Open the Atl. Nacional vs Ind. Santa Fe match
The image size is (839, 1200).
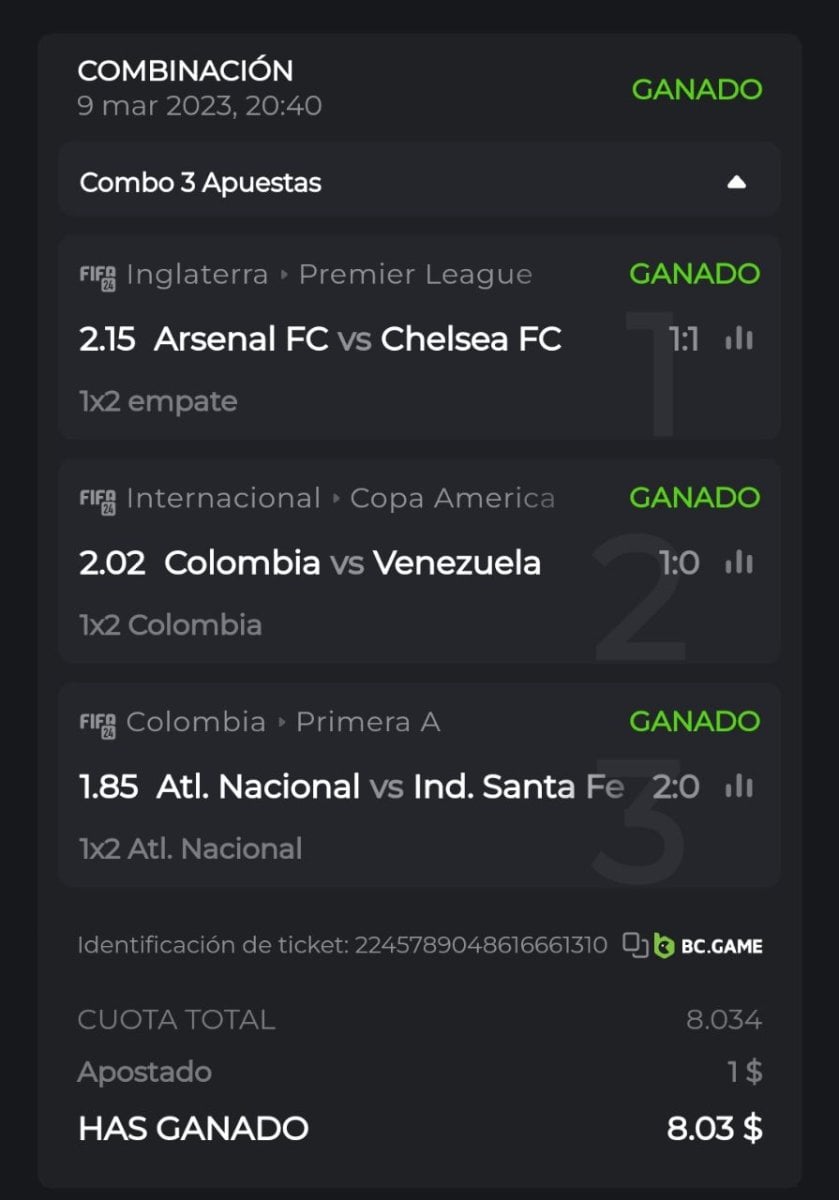click(352, 787)
